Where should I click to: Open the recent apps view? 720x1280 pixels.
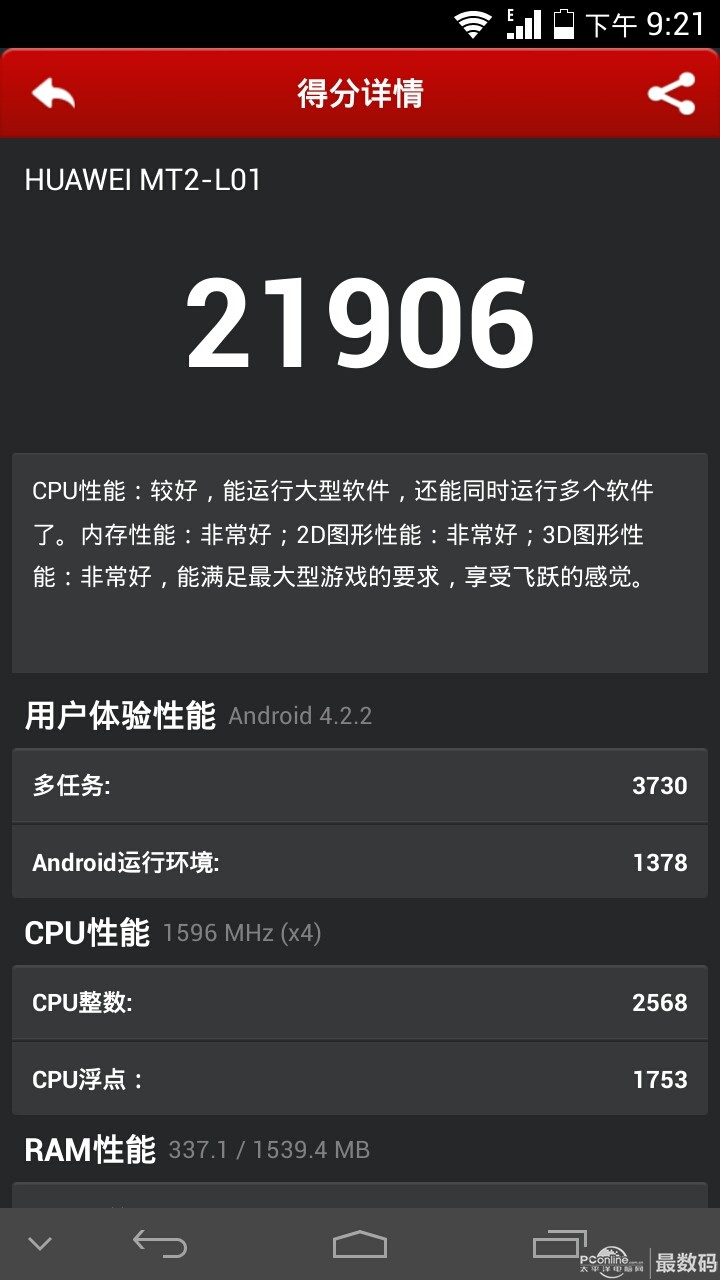pyautogui.click(x=560, y=1243)
